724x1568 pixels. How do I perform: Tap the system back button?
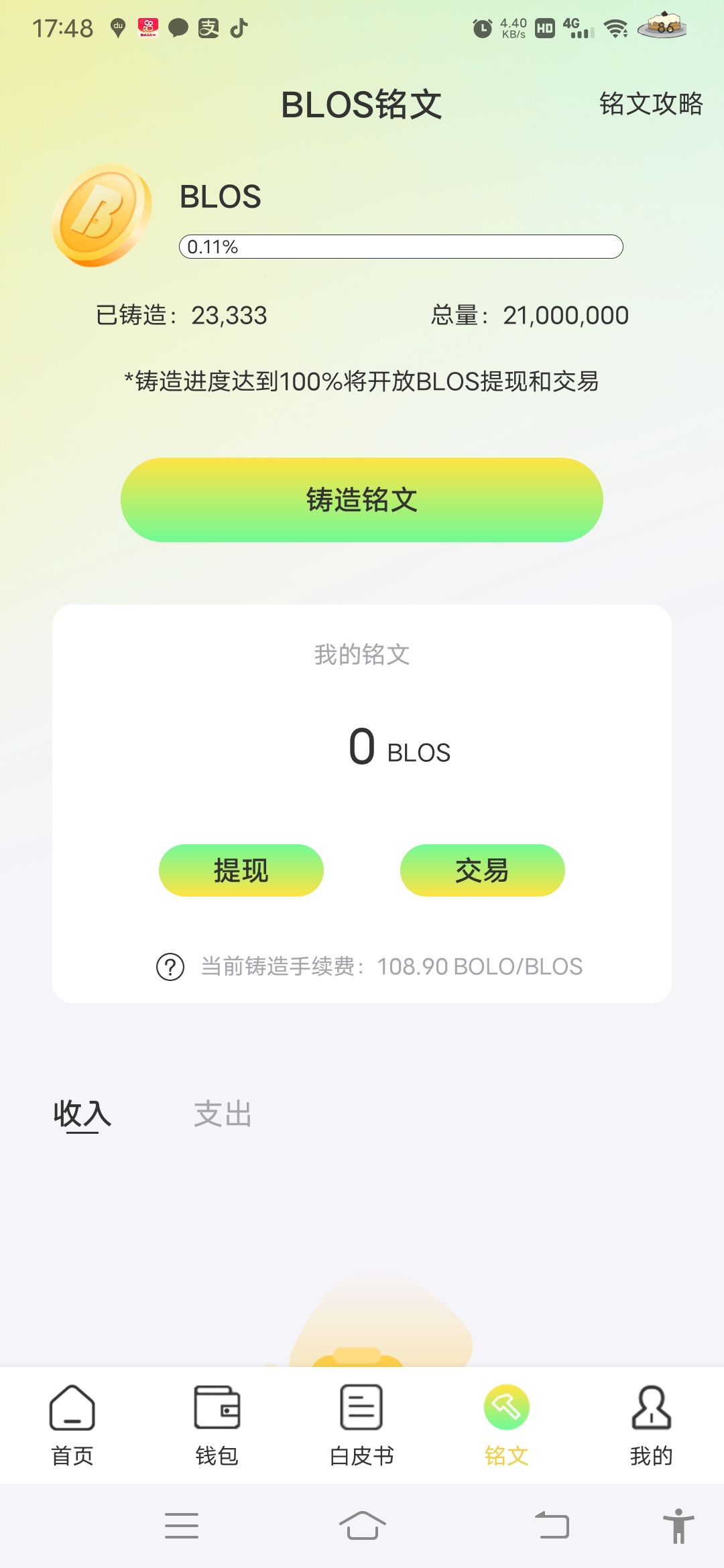point(552,1526)
